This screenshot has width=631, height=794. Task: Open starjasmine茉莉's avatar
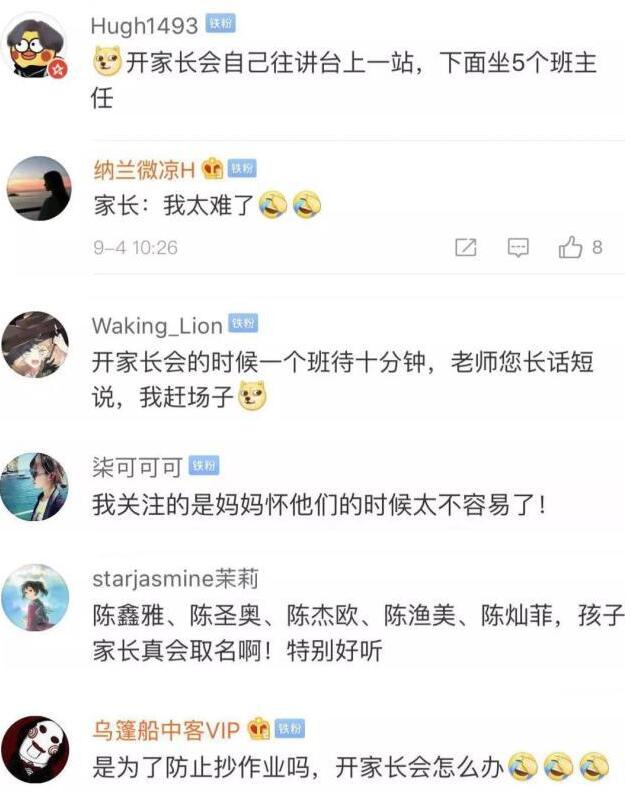(36, 598)
